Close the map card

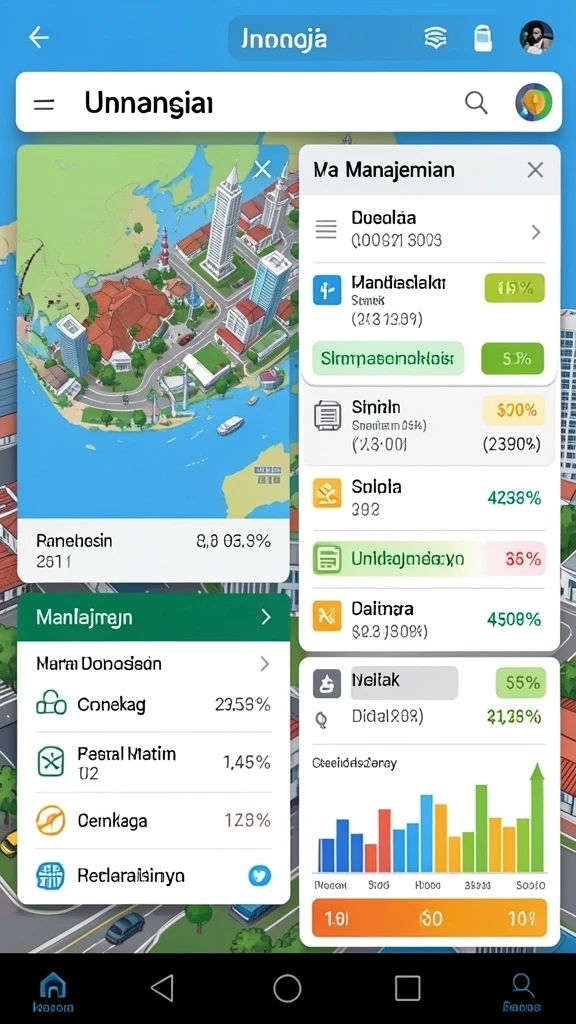pos(263,170)
